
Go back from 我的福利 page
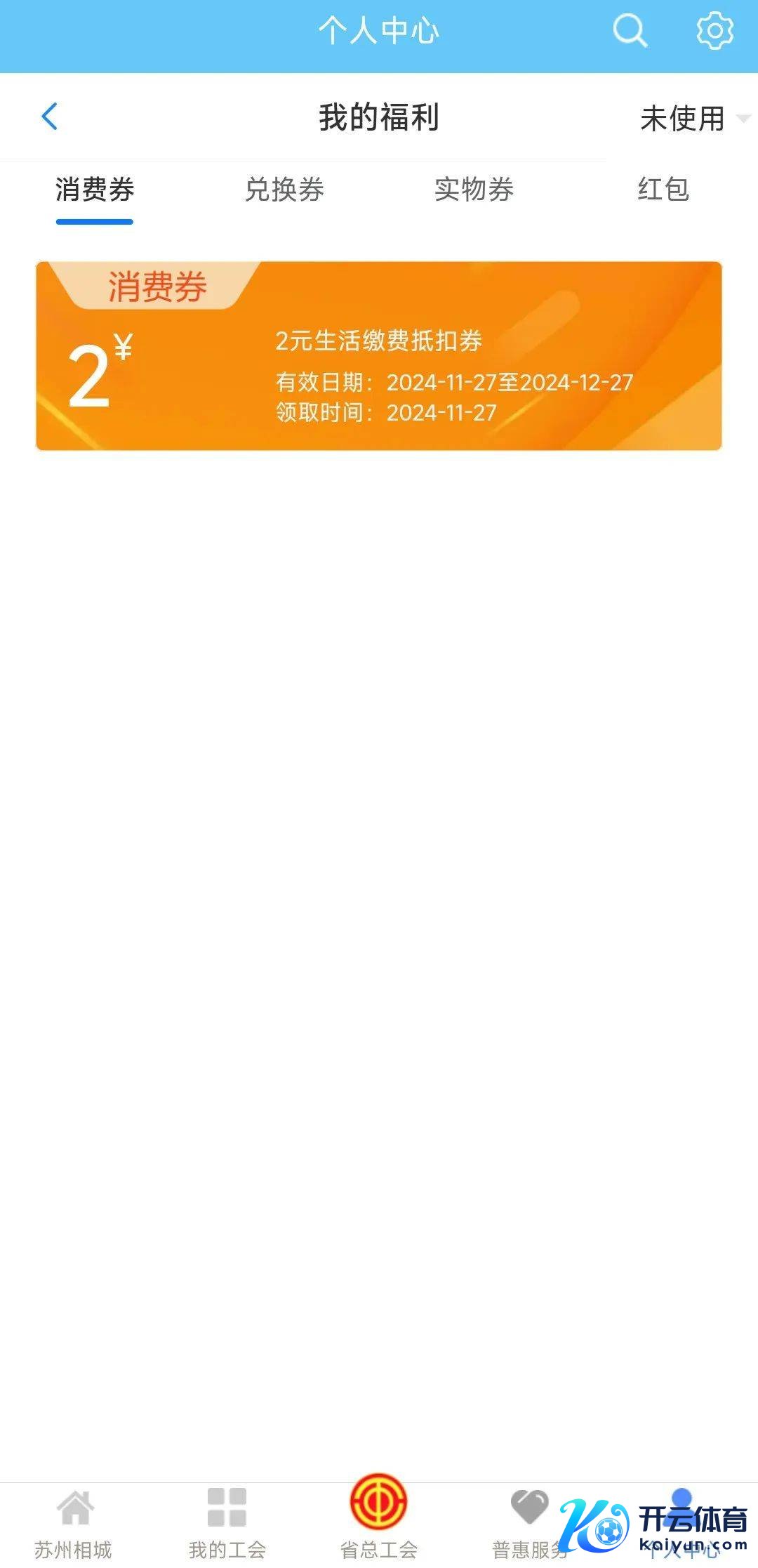50,117
